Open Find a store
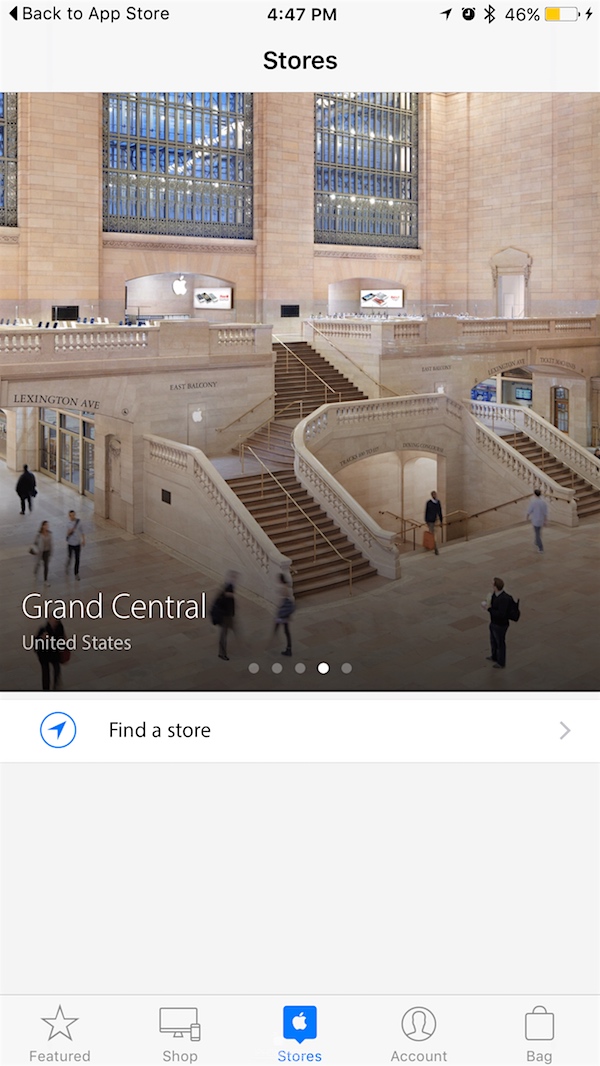This screenshot has width=600, height=1066. (x=300, y=730)
